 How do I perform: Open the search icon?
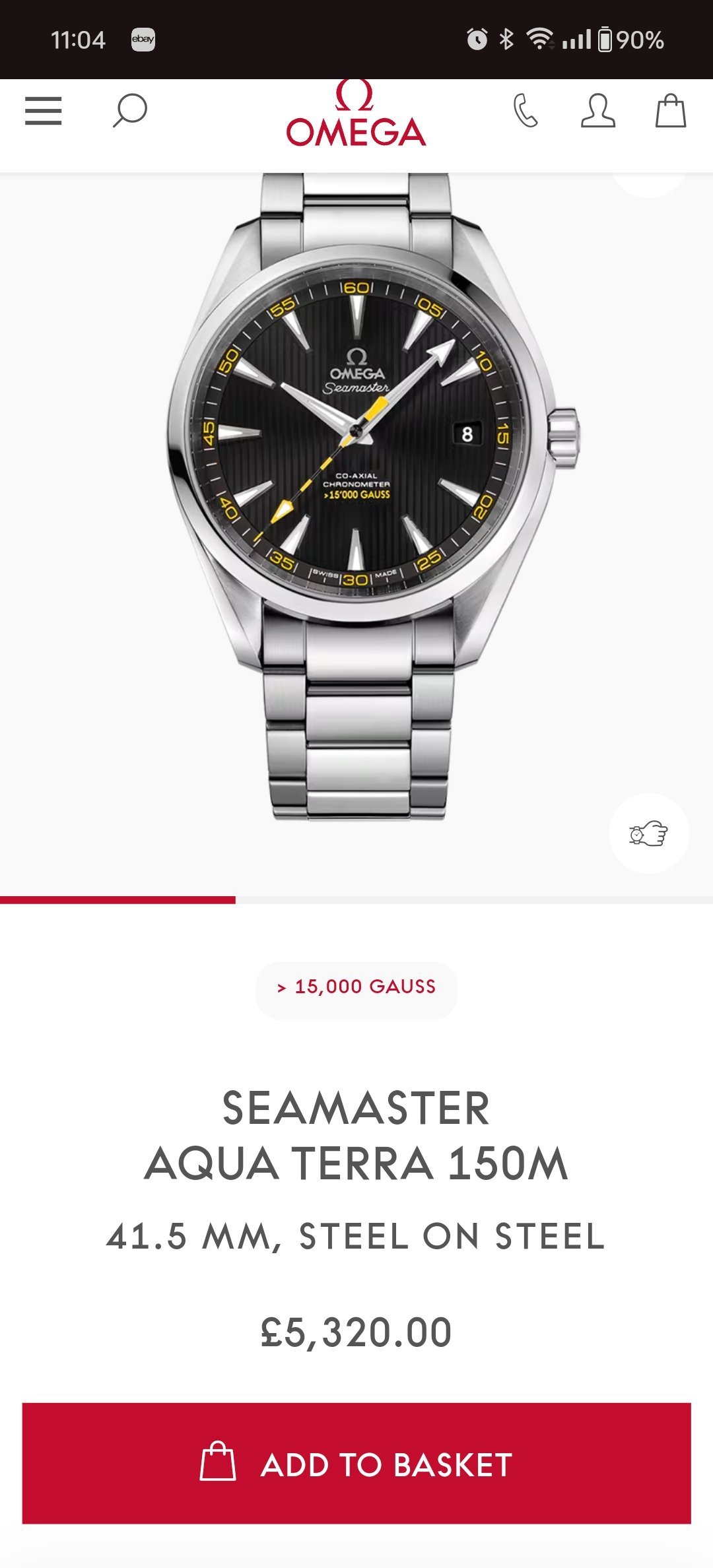[x=129, y=110]
